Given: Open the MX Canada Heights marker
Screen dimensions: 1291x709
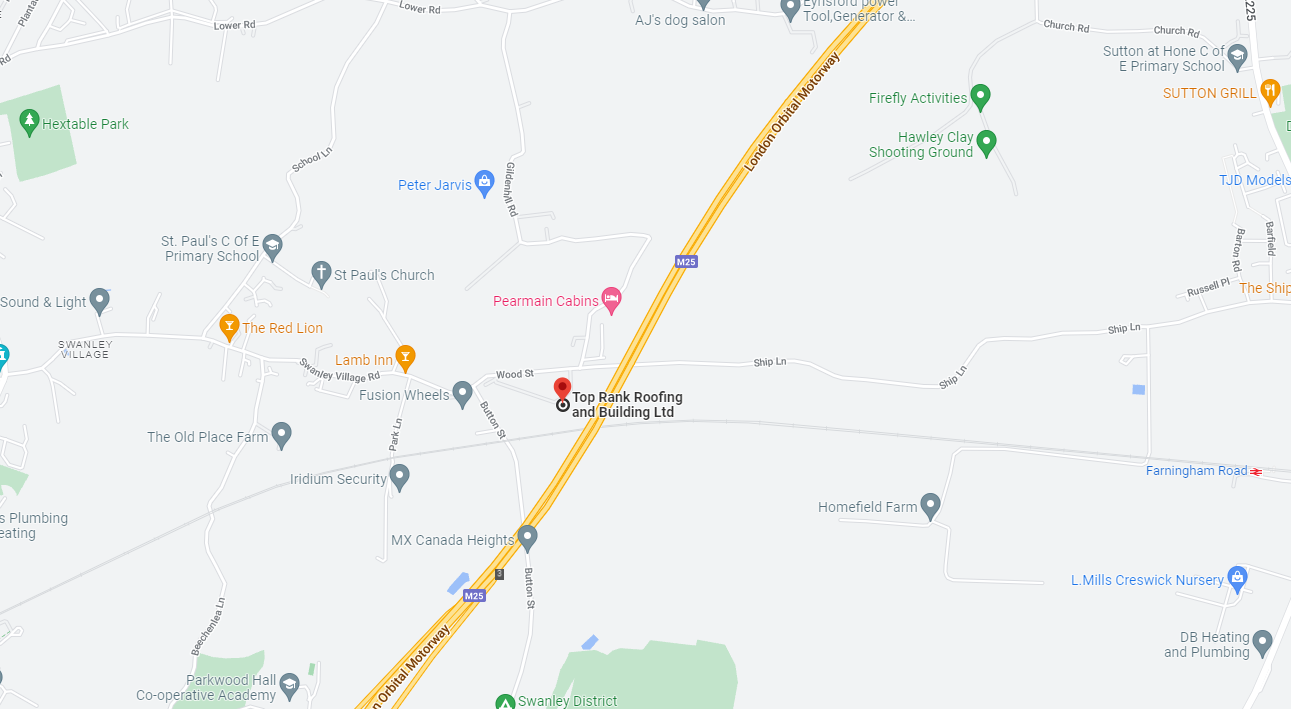Looking at the screenshot, I should click(528, 538).
